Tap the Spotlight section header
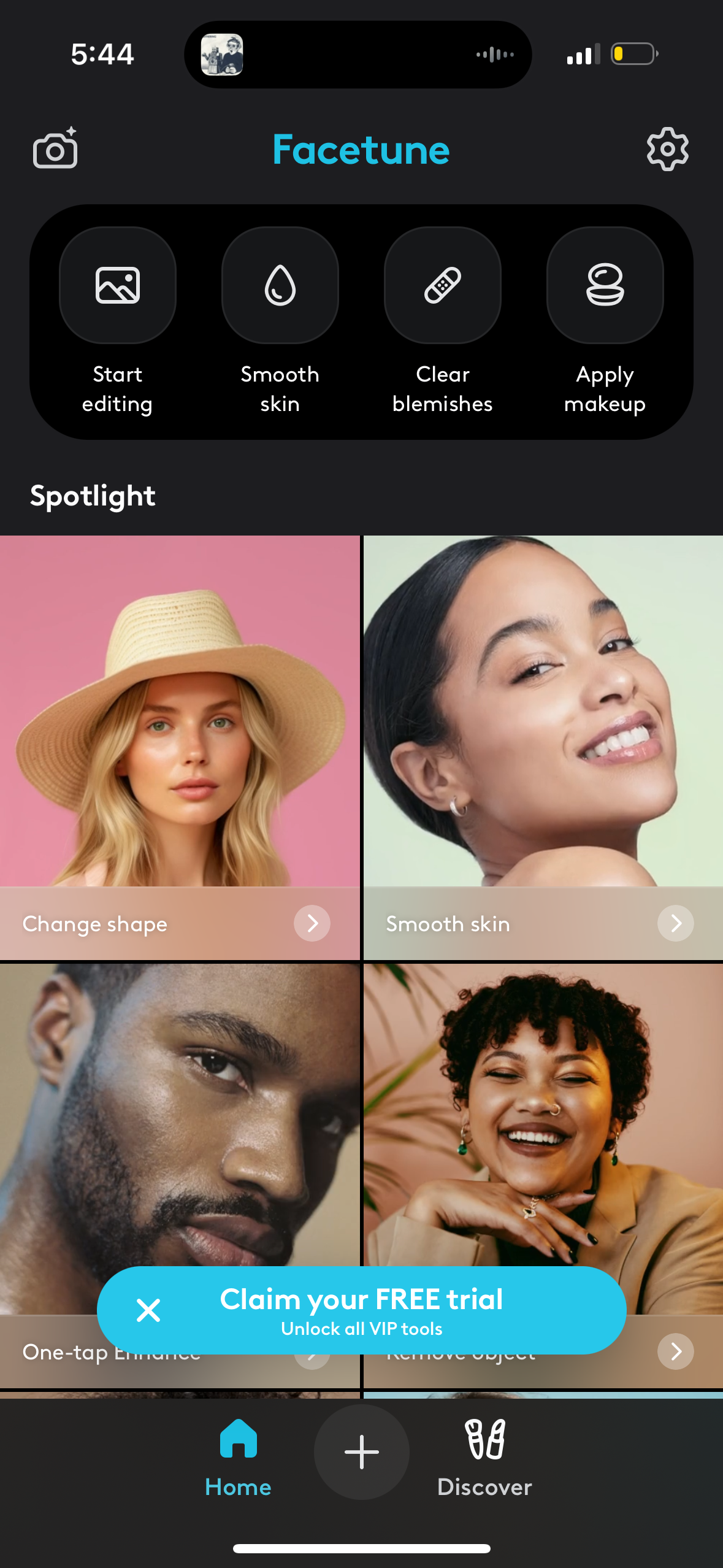 pos(93,496)
